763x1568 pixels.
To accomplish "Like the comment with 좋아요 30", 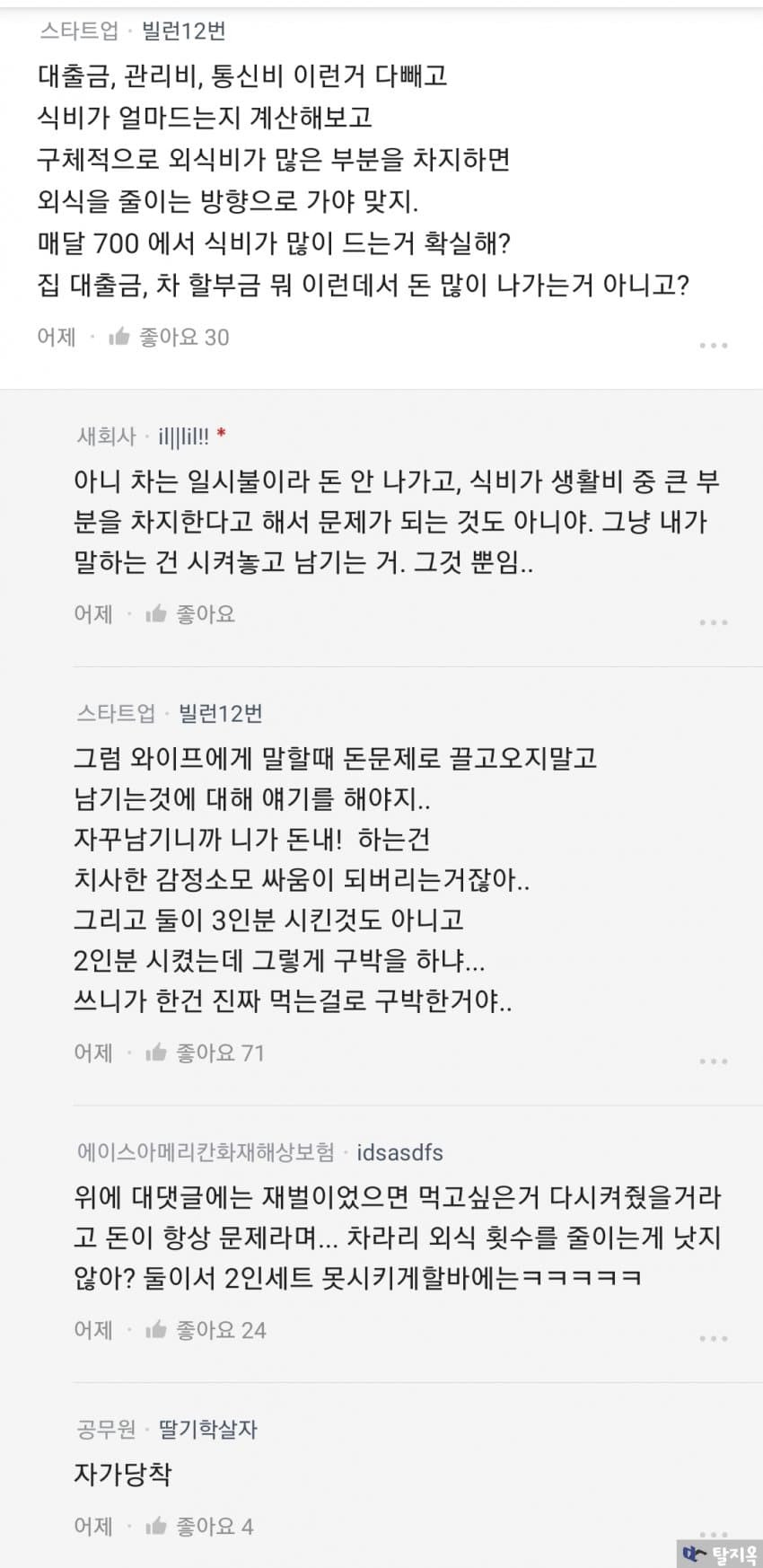I will (119, 338).
